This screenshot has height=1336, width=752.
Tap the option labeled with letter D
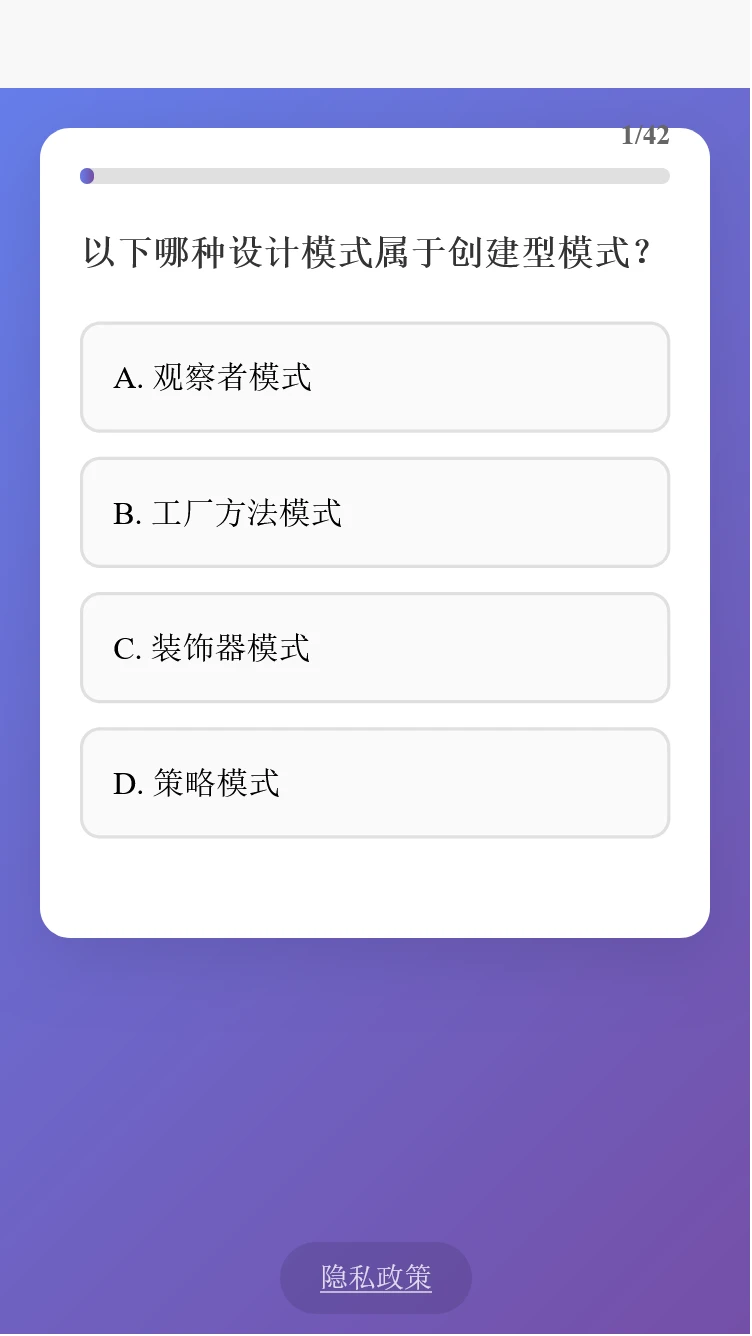tap(375, 782)
